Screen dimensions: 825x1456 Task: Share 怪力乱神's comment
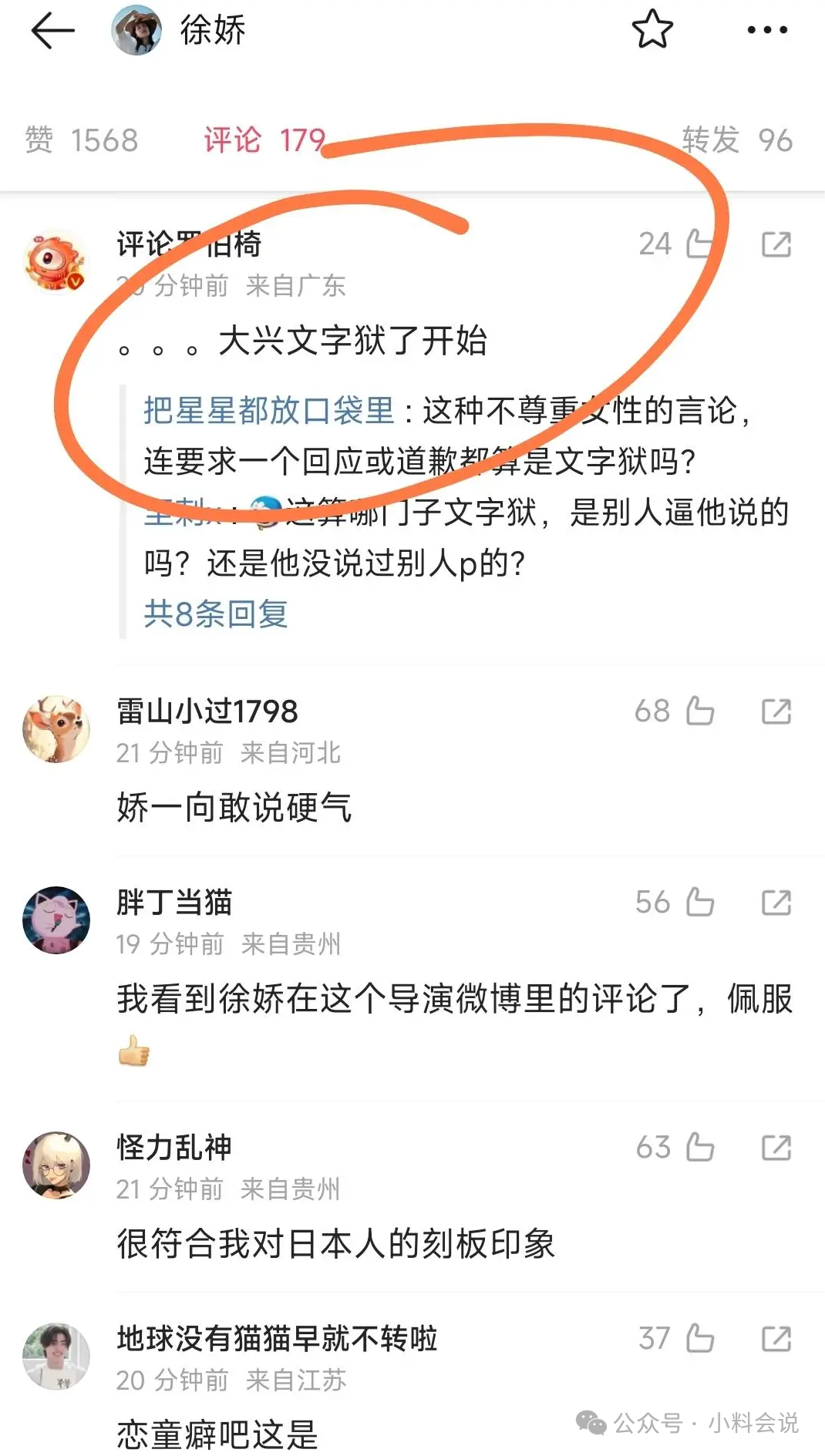pyautogui.click(x=776, y=1148)
